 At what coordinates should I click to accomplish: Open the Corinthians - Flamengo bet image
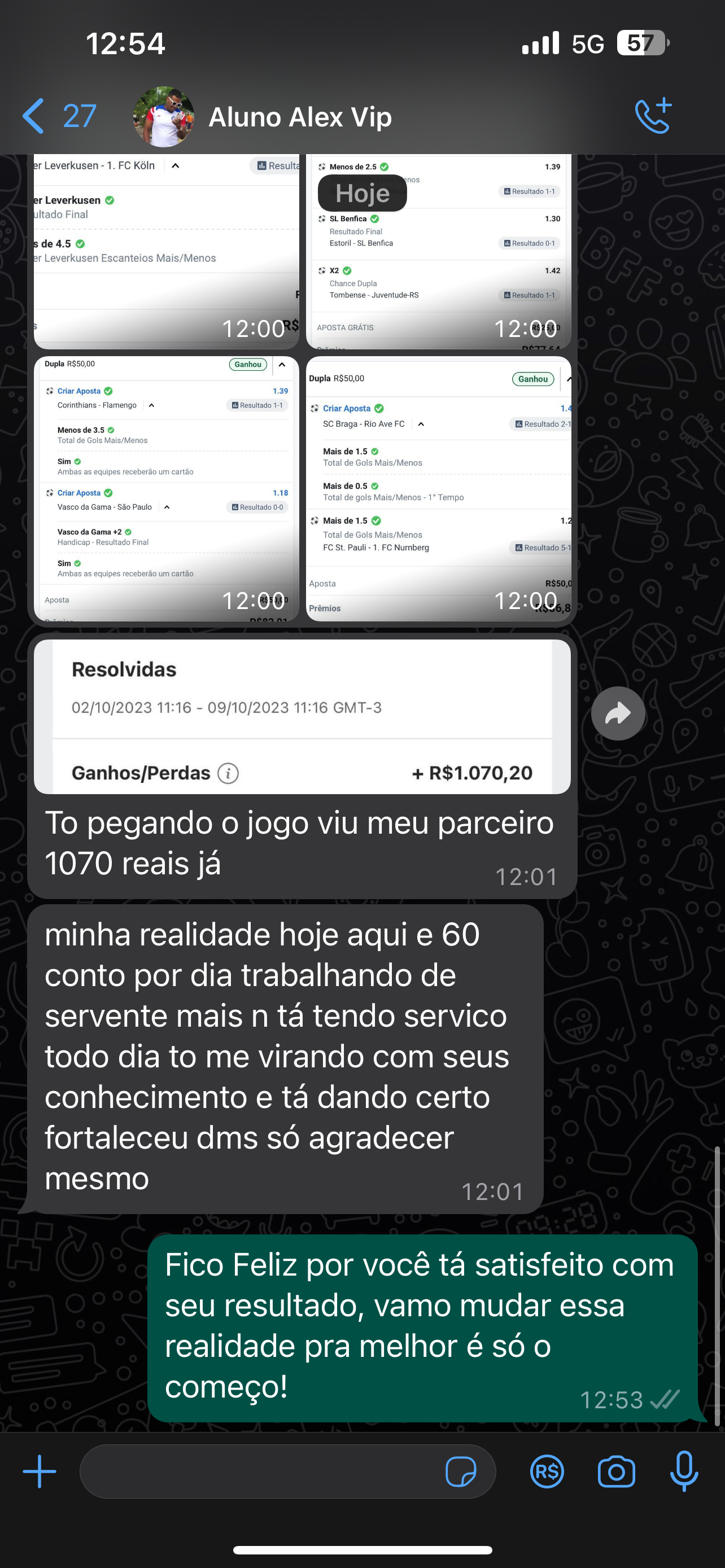tap(165, 488)
